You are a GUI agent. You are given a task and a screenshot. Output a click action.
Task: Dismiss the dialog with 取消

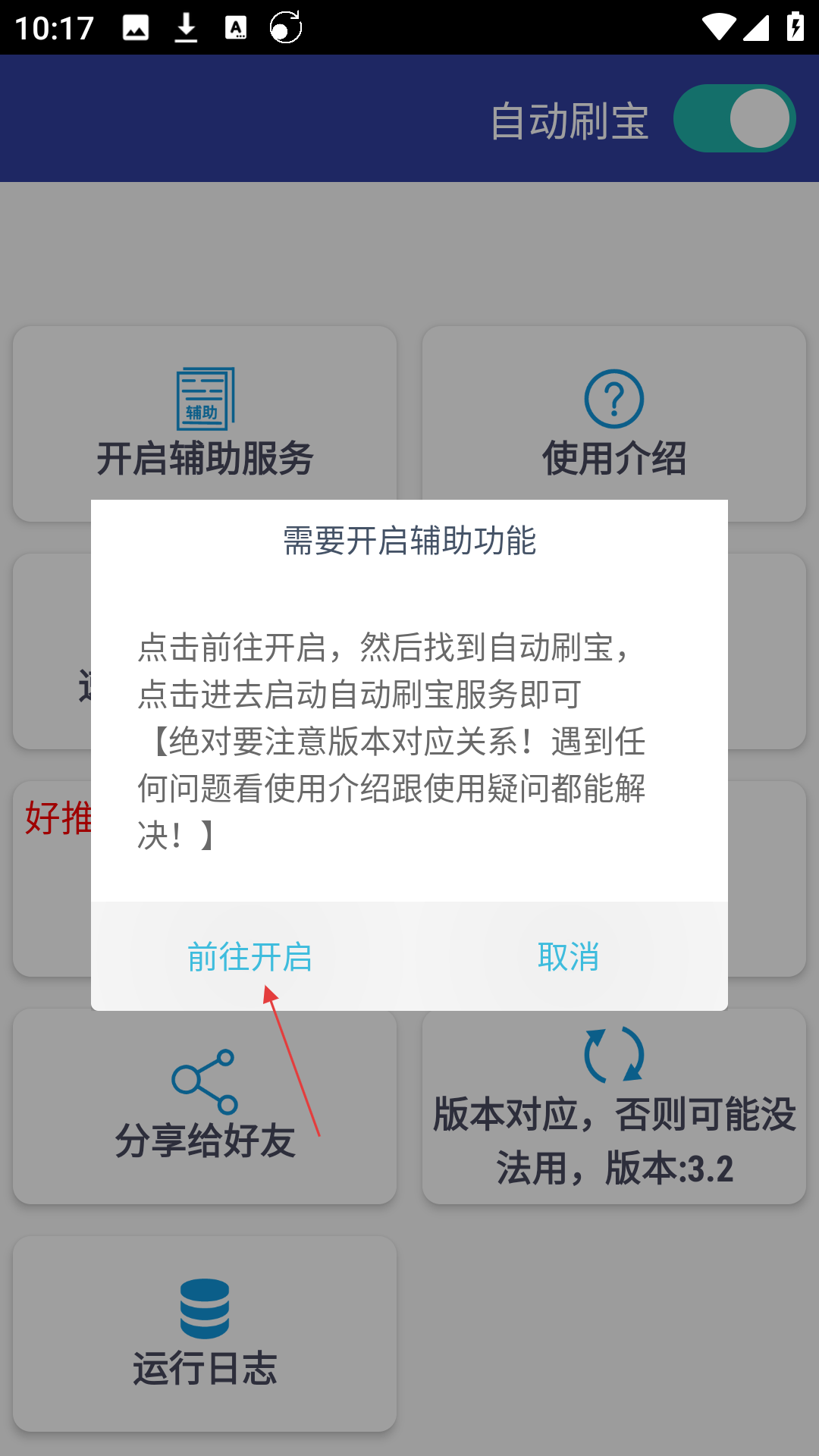(x=568, y=956)
